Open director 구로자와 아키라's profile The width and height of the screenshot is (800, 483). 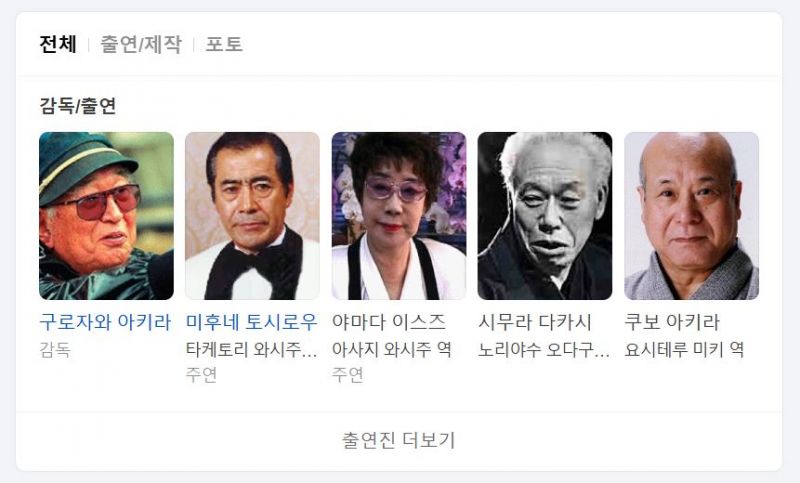coord(105,322)
